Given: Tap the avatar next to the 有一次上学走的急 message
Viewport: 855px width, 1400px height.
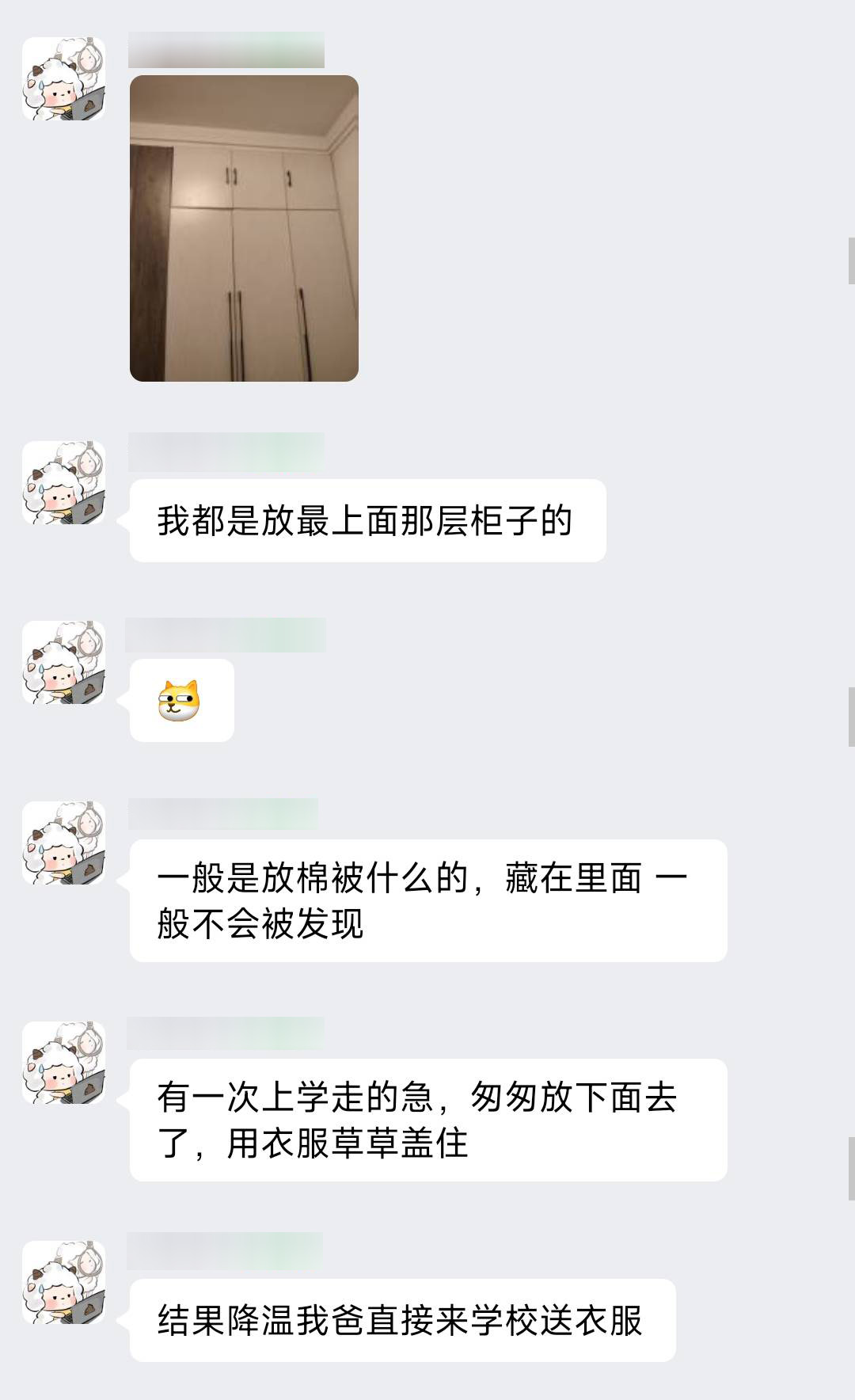Looking at the screenshot, I should (64, 1063).
